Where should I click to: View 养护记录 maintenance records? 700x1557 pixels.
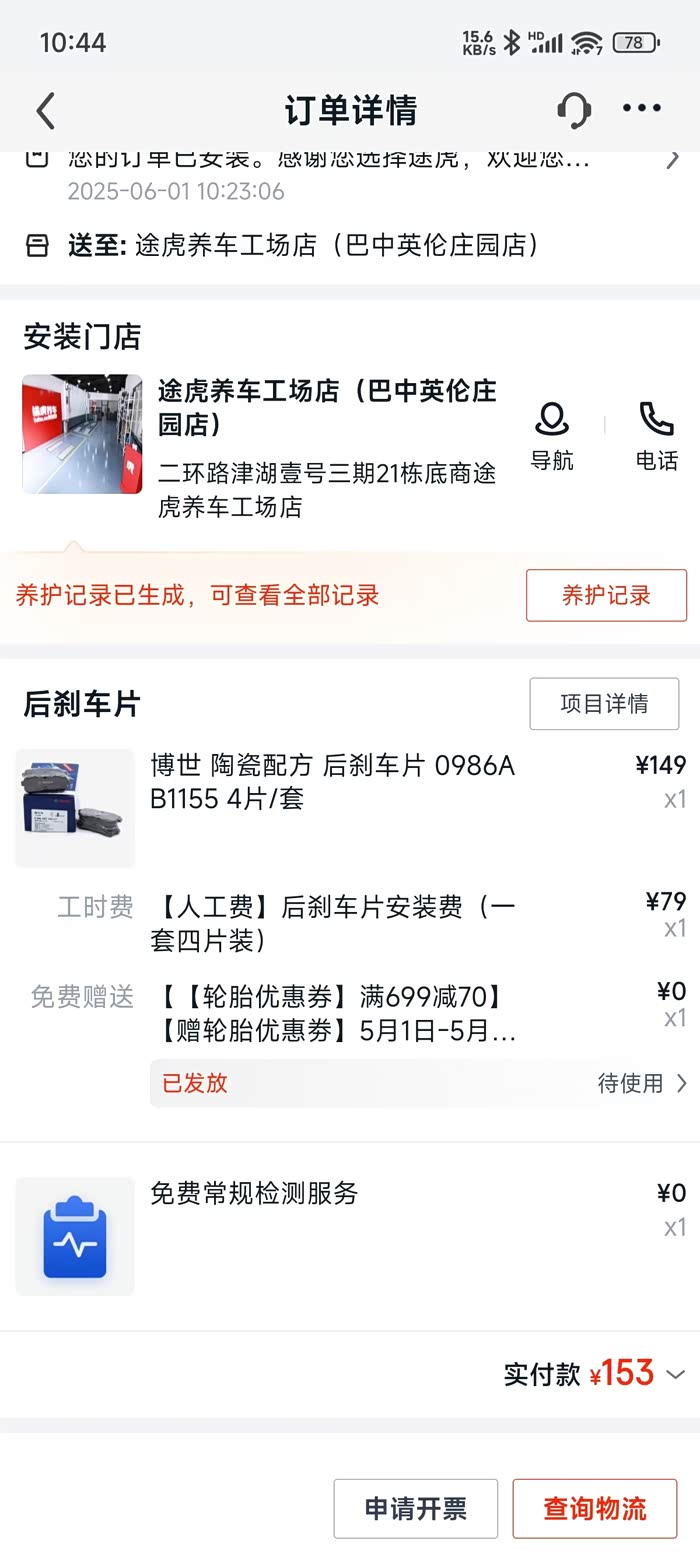click(606, 596)
